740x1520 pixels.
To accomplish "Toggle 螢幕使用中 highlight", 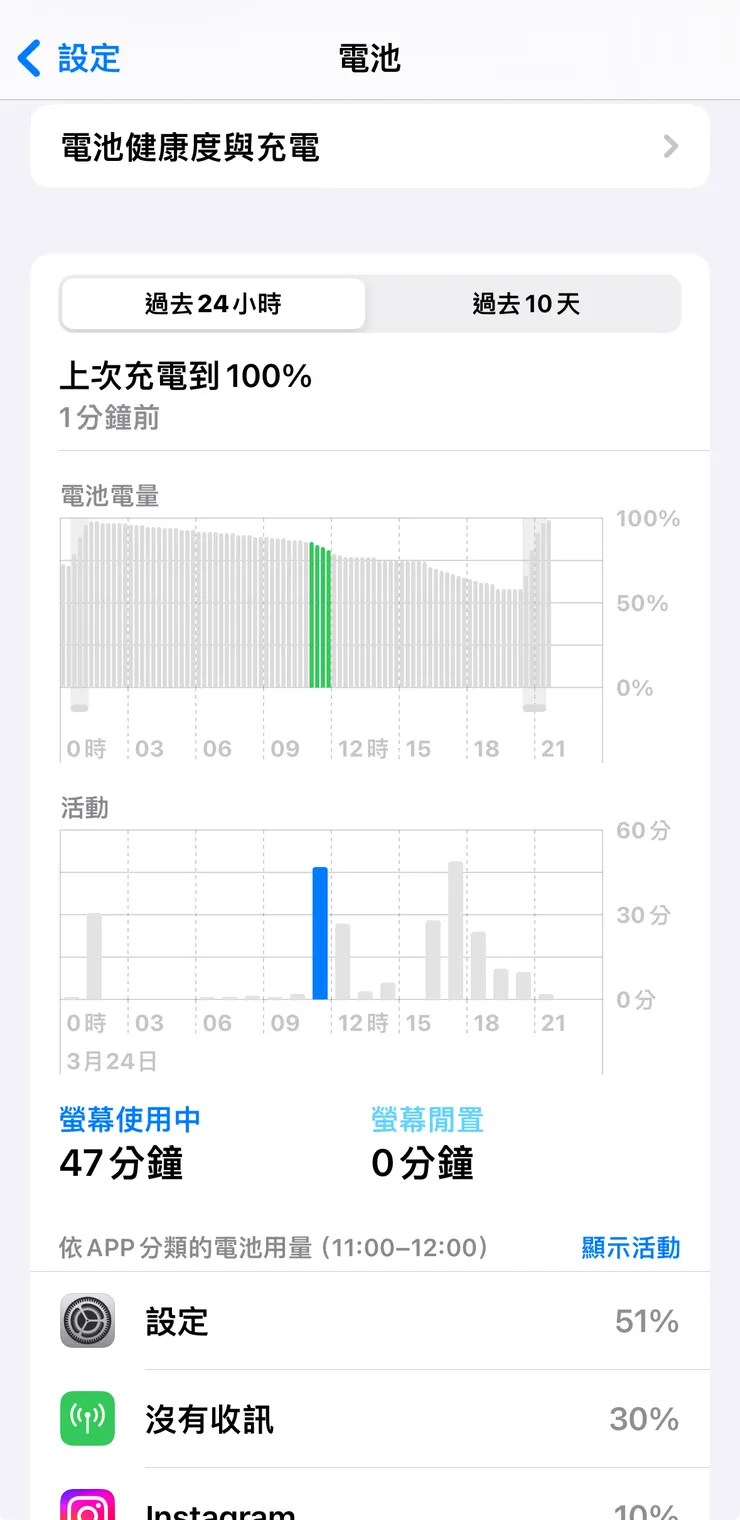I will (x=129, y=1120).
